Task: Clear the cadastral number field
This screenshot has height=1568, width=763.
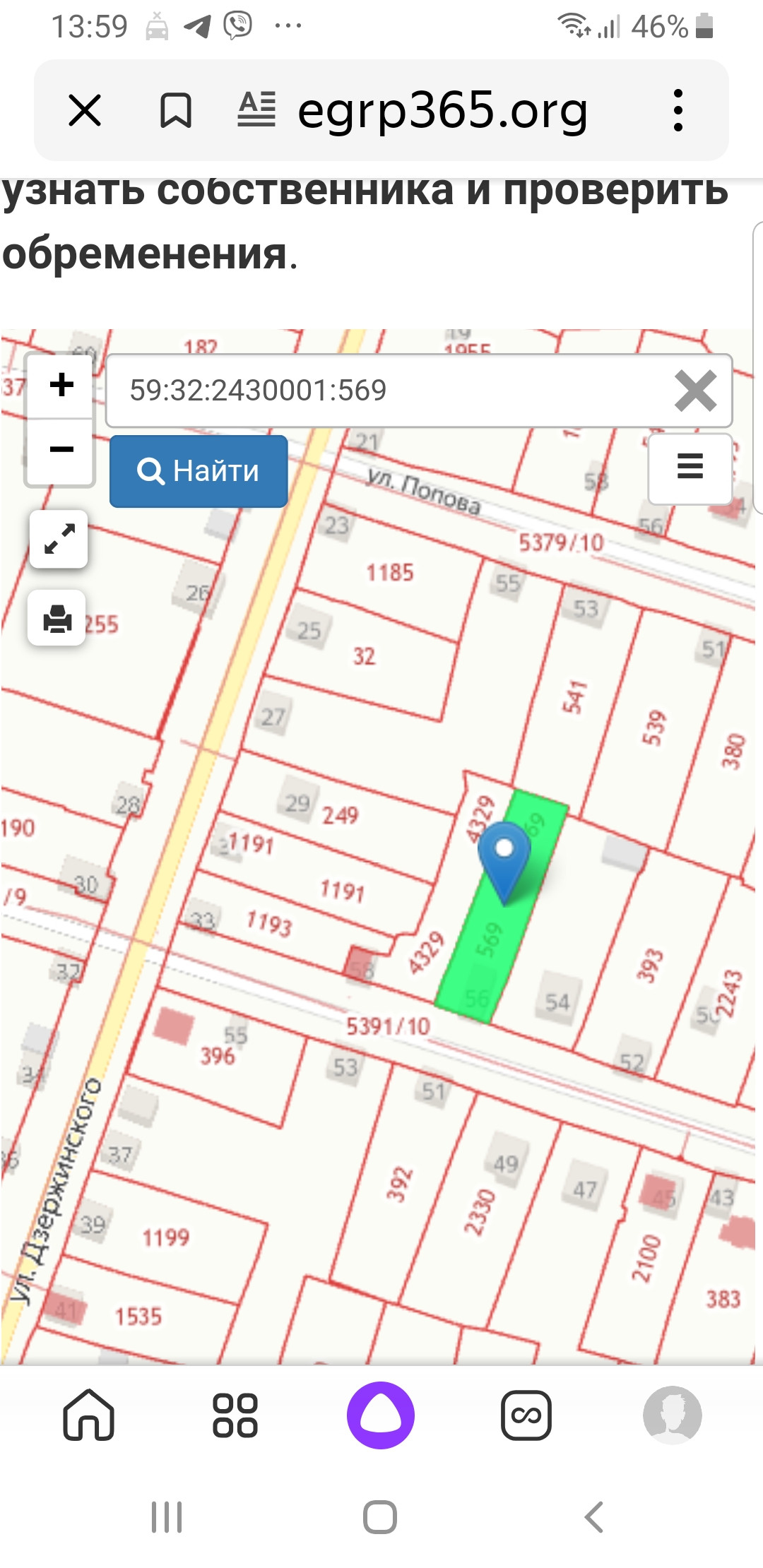Action: (695, 391)
